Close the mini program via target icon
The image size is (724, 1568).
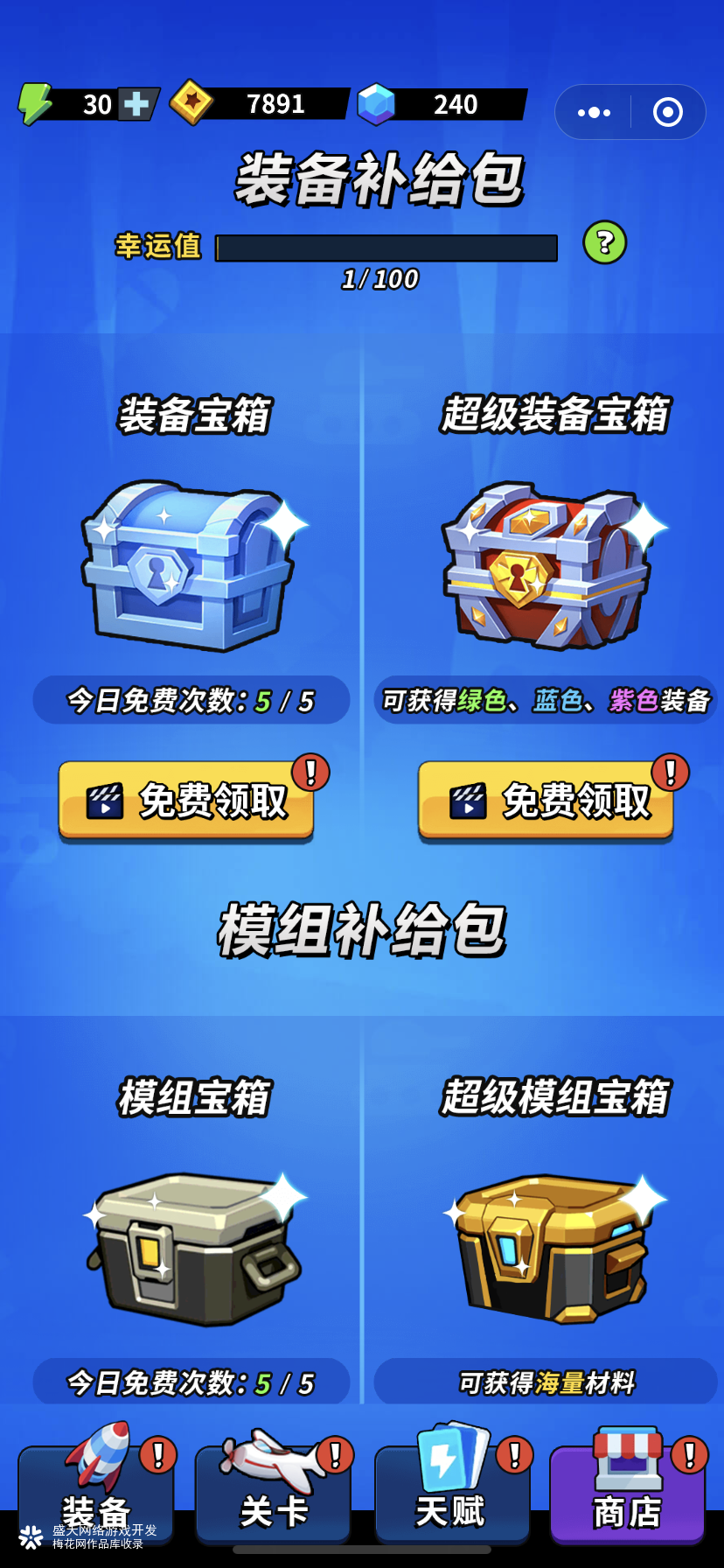[x=668, y=112]
